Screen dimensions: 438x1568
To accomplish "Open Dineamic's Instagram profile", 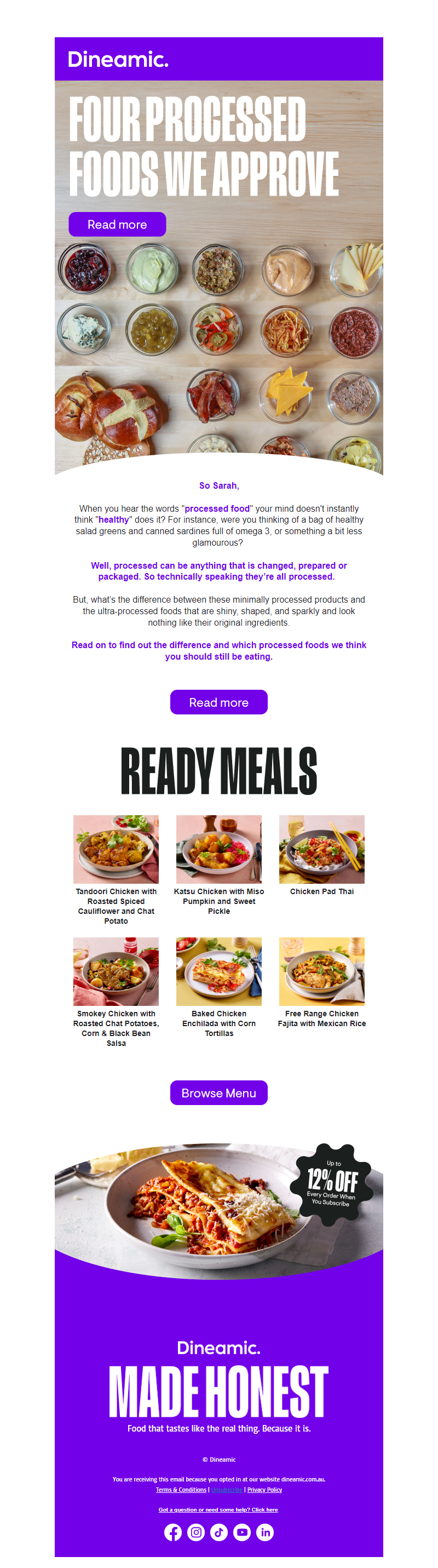I will 196,1532.
